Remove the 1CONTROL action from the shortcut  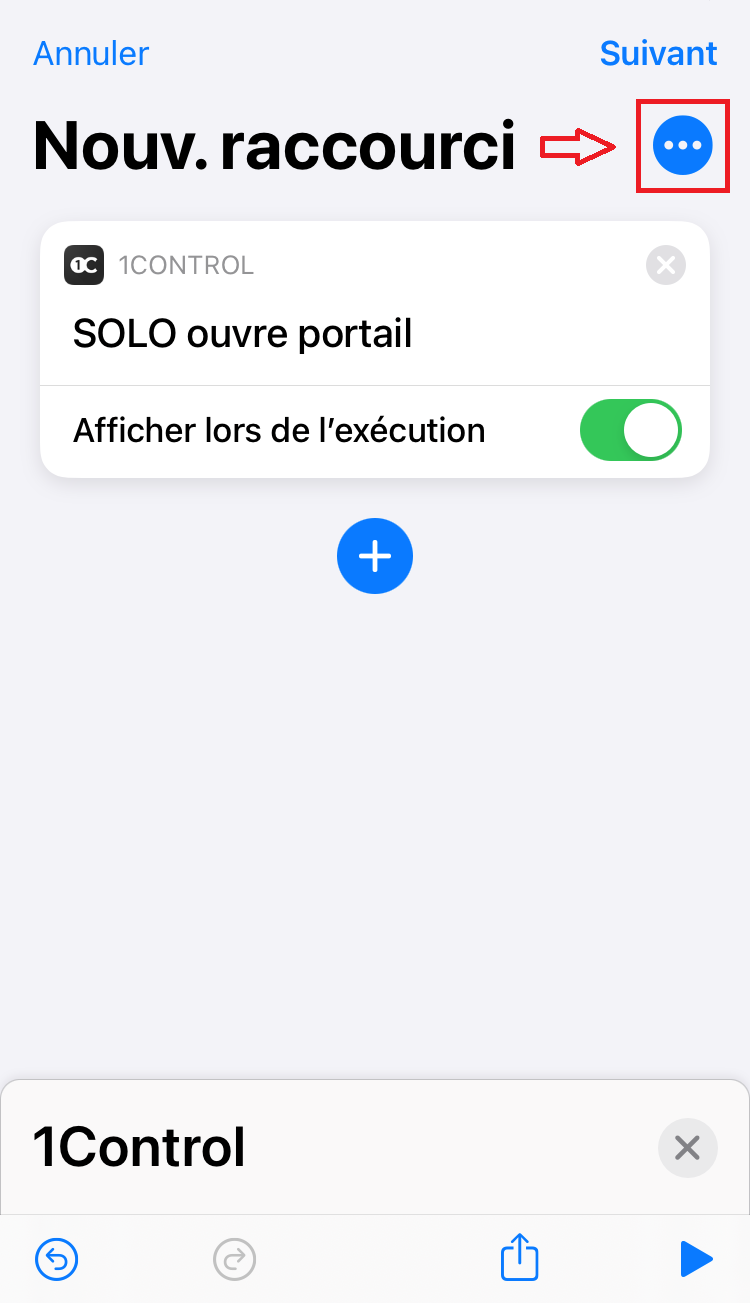666,265
